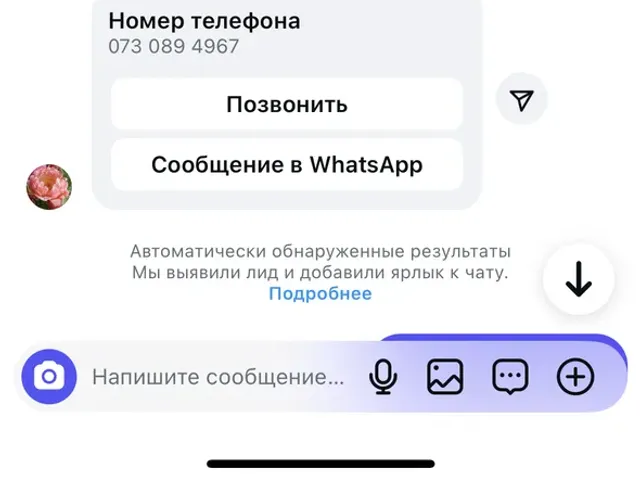Open the Подробнее link
The width and height of the screenshot is (640, 480).
tap(320, 294)
